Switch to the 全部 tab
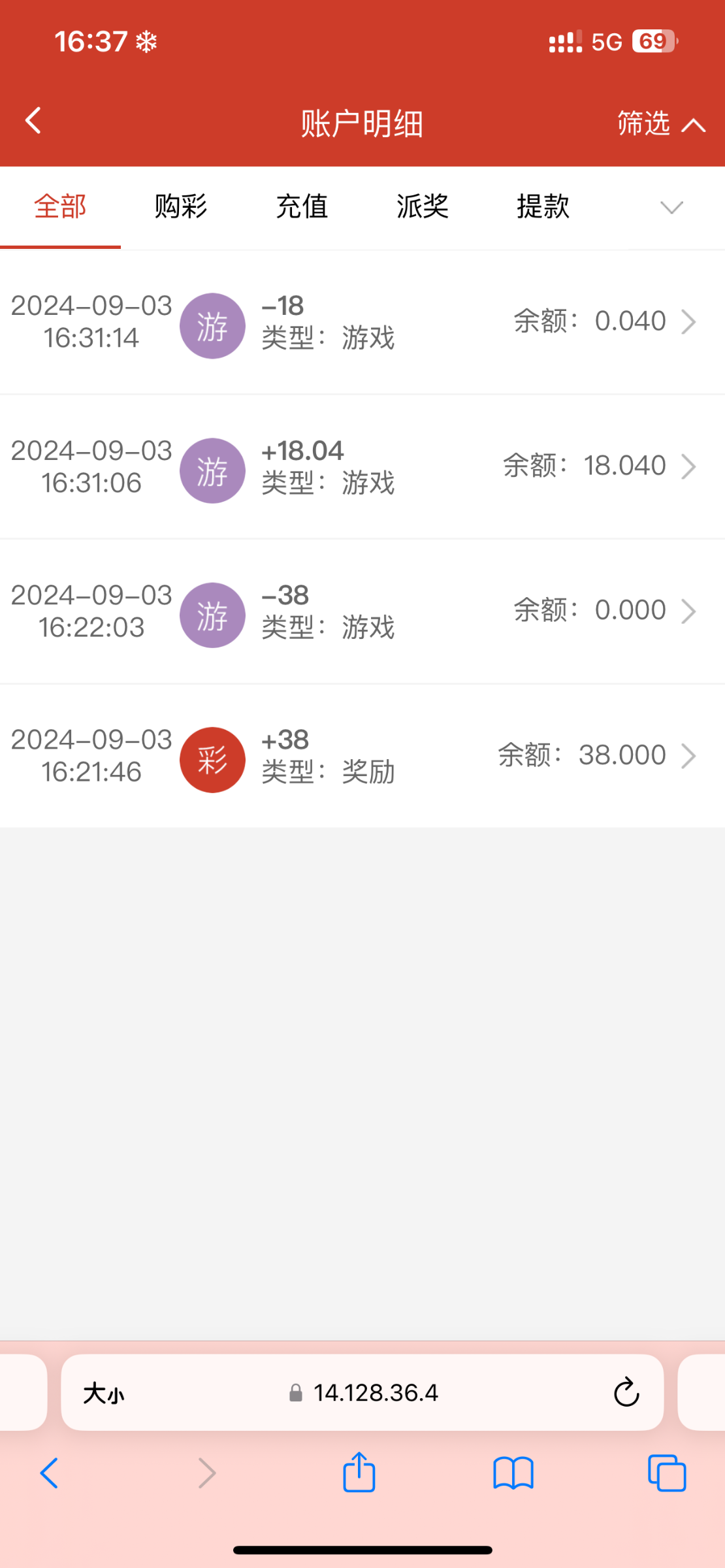The width and height of the screenshot is (725, 1568). point(60,206)
